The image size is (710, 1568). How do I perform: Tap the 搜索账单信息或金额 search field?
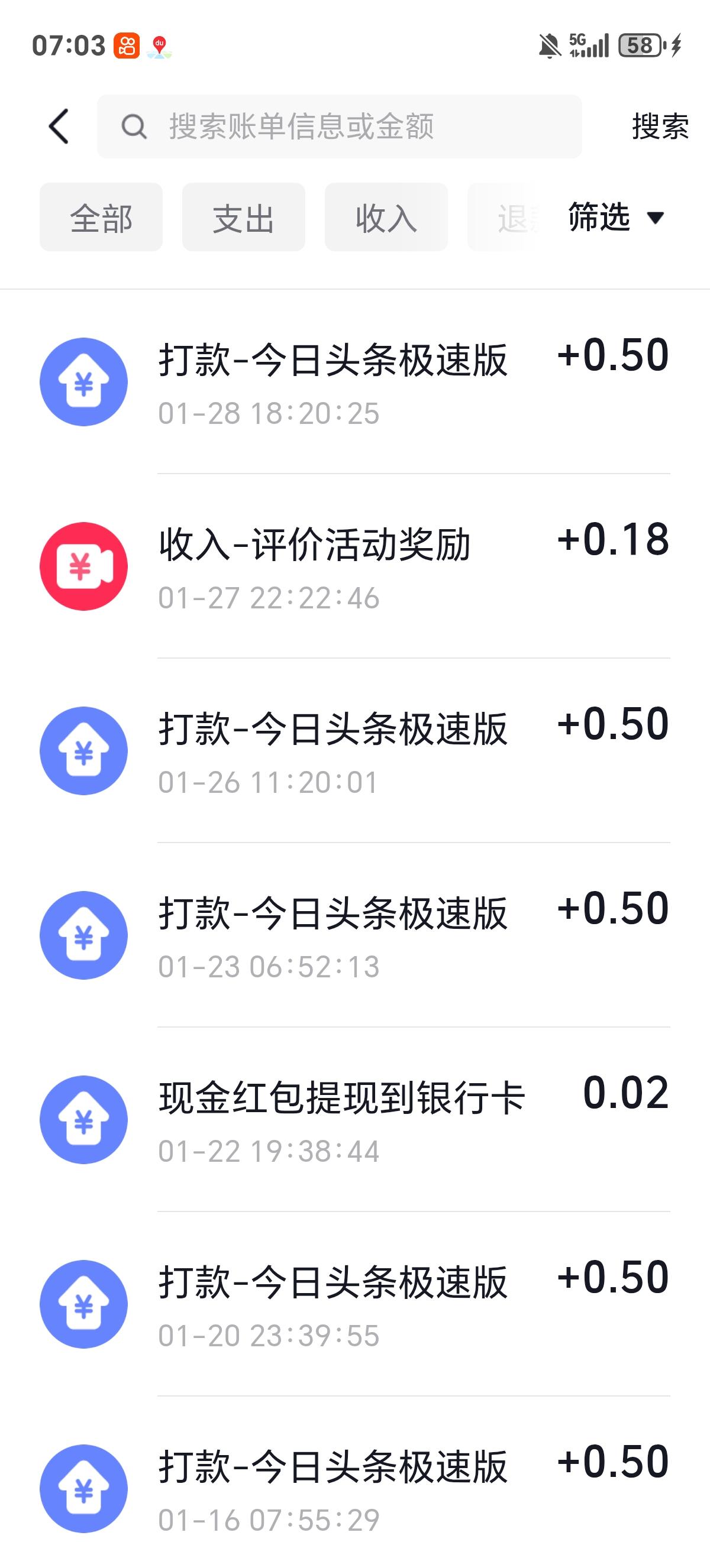pos(338,127)
